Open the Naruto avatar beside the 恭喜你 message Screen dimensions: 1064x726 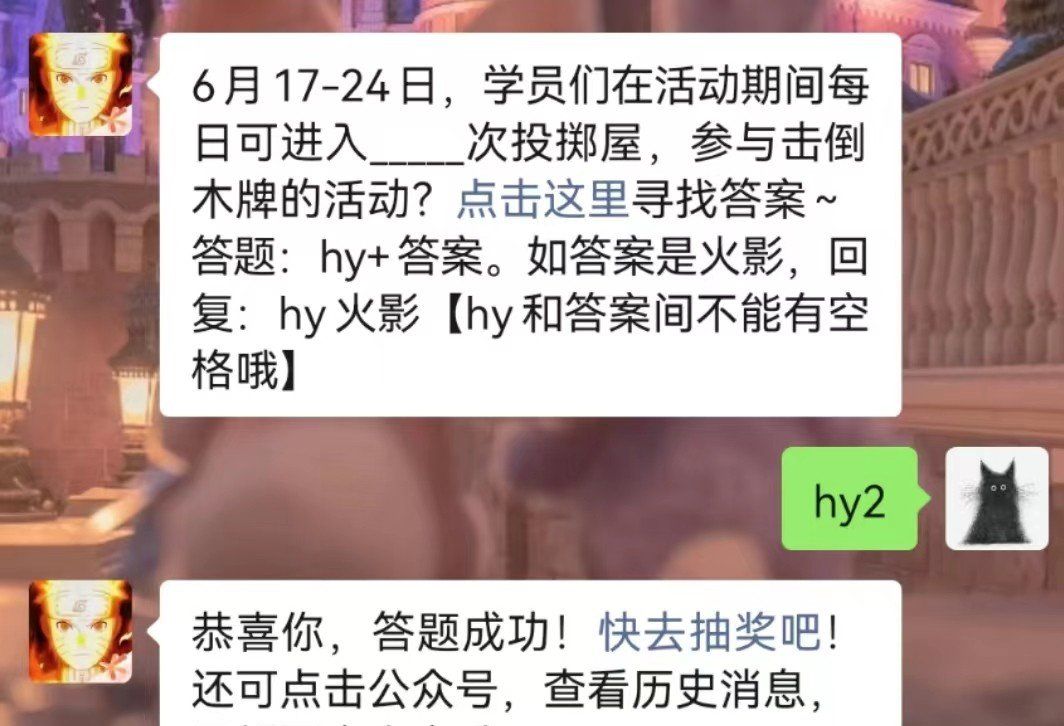tap(79, 631)
